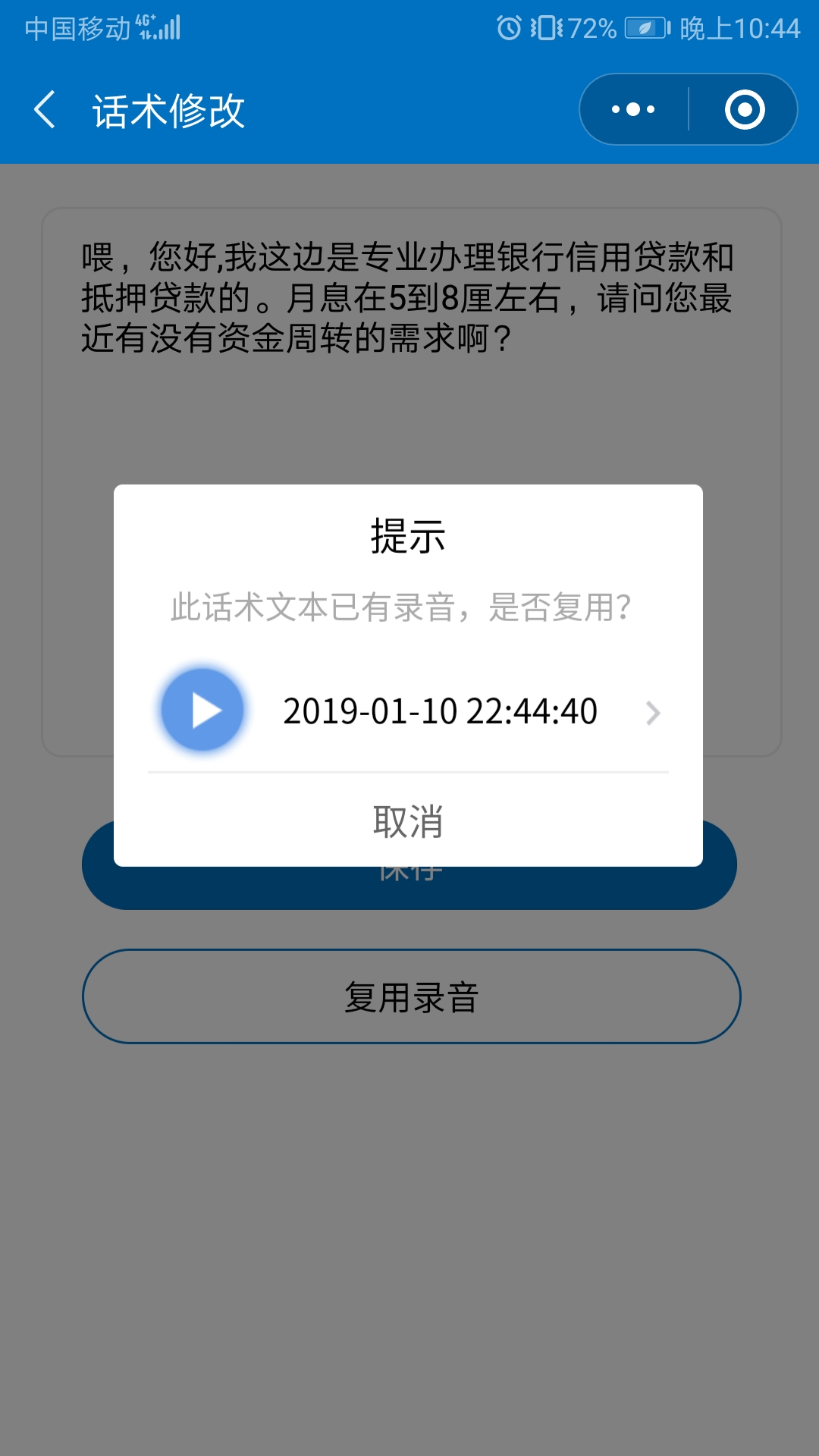Play the recording preview in the dialog
The height and width of the screenshot is (1456, 819).
[x=202, y=711]
